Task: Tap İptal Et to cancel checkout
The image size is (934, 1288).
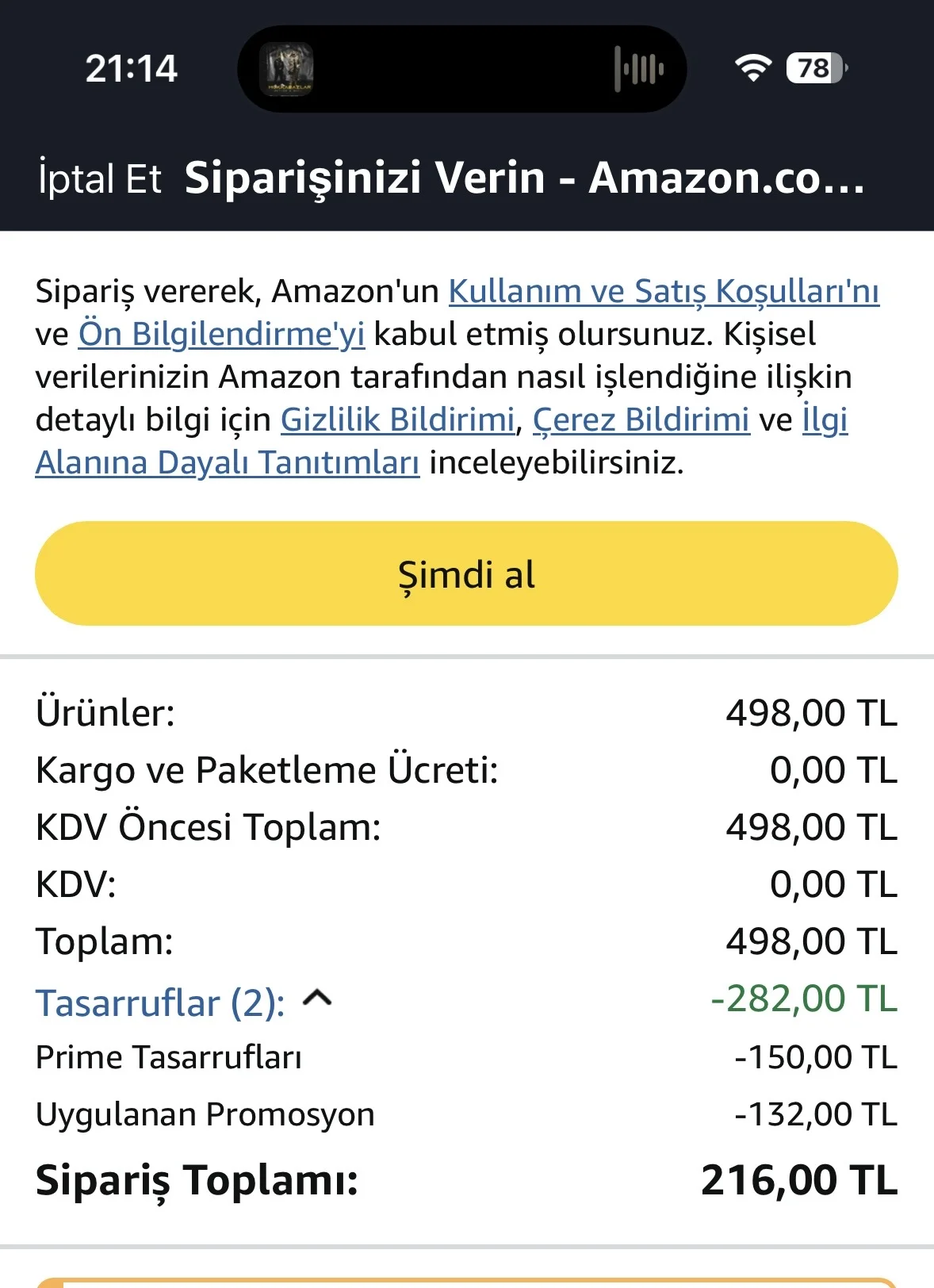Action: (100, 178)
